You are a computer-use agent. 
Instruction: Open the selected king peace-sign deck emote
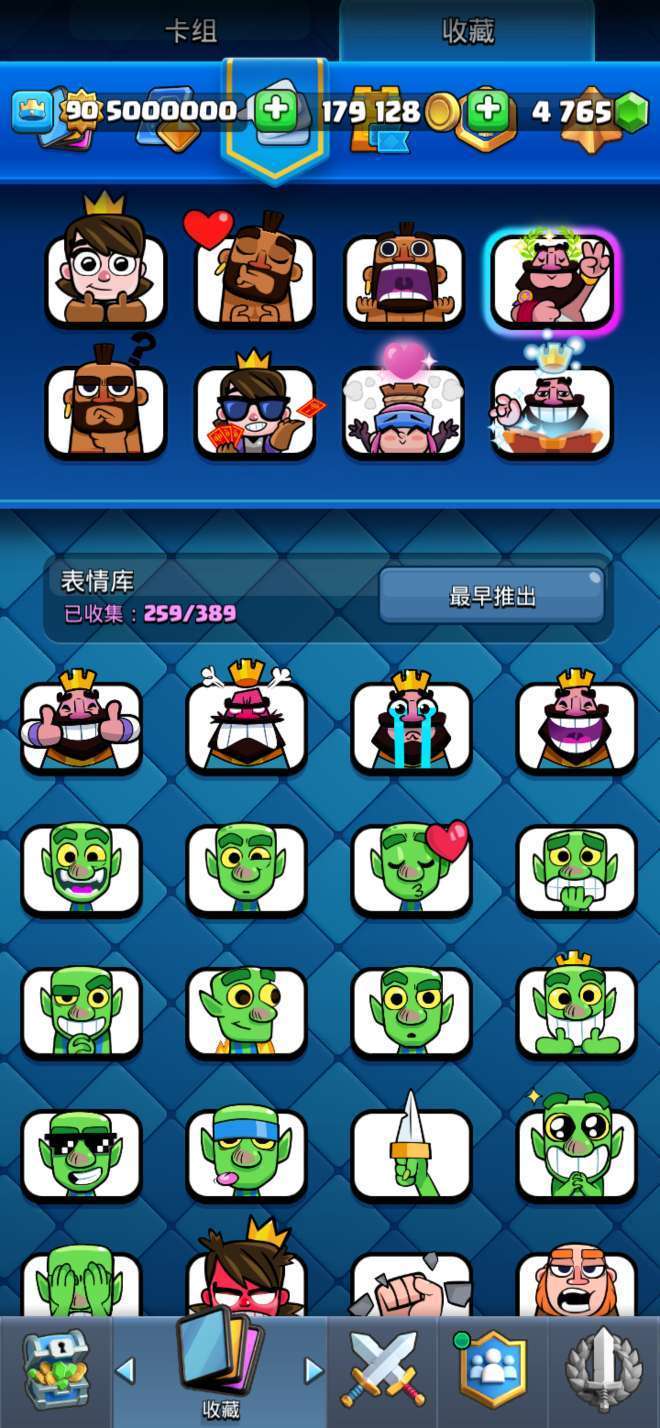(553, 280)
